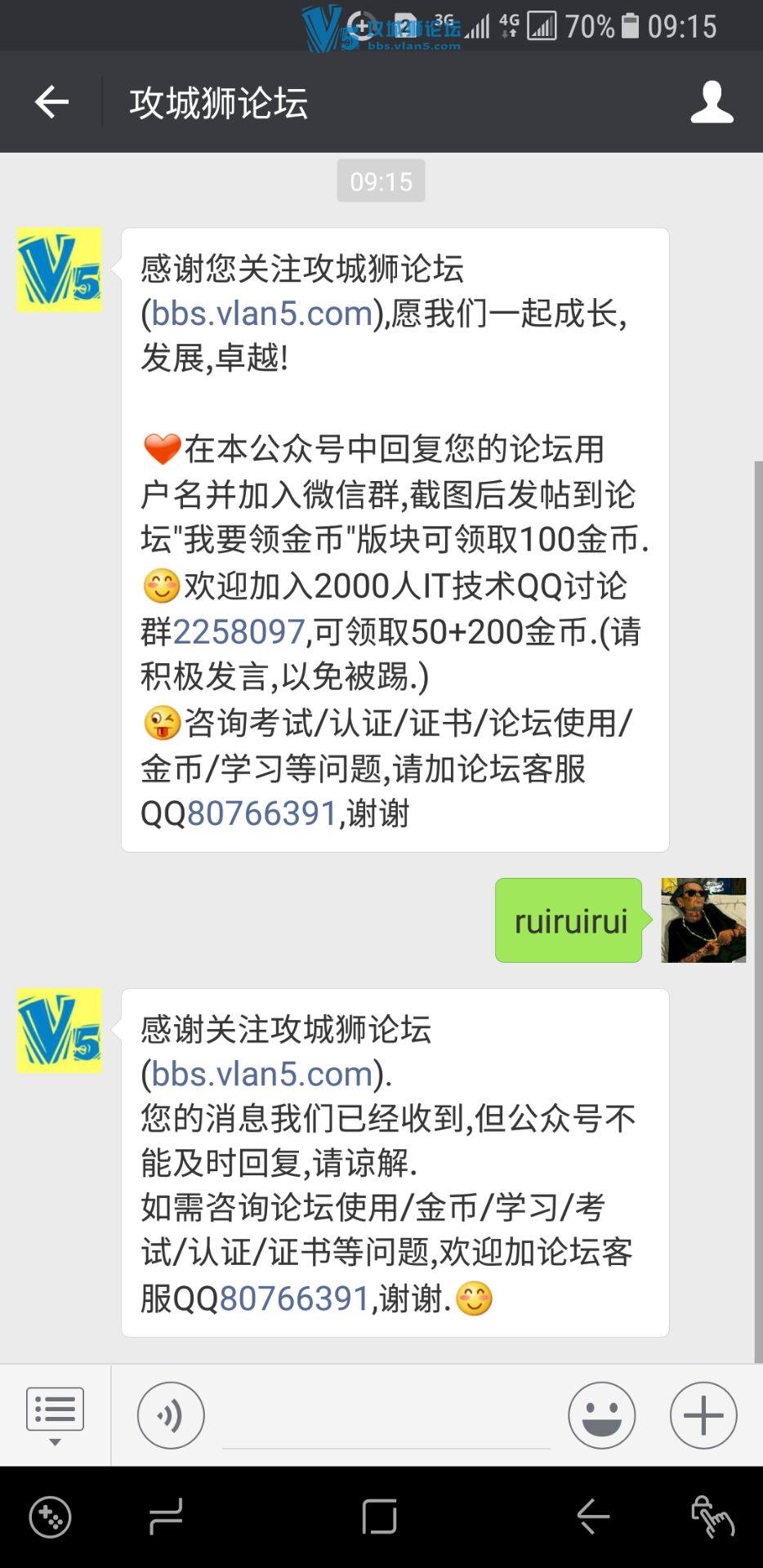Tap QQ group number 2258097

click(239, 631)
